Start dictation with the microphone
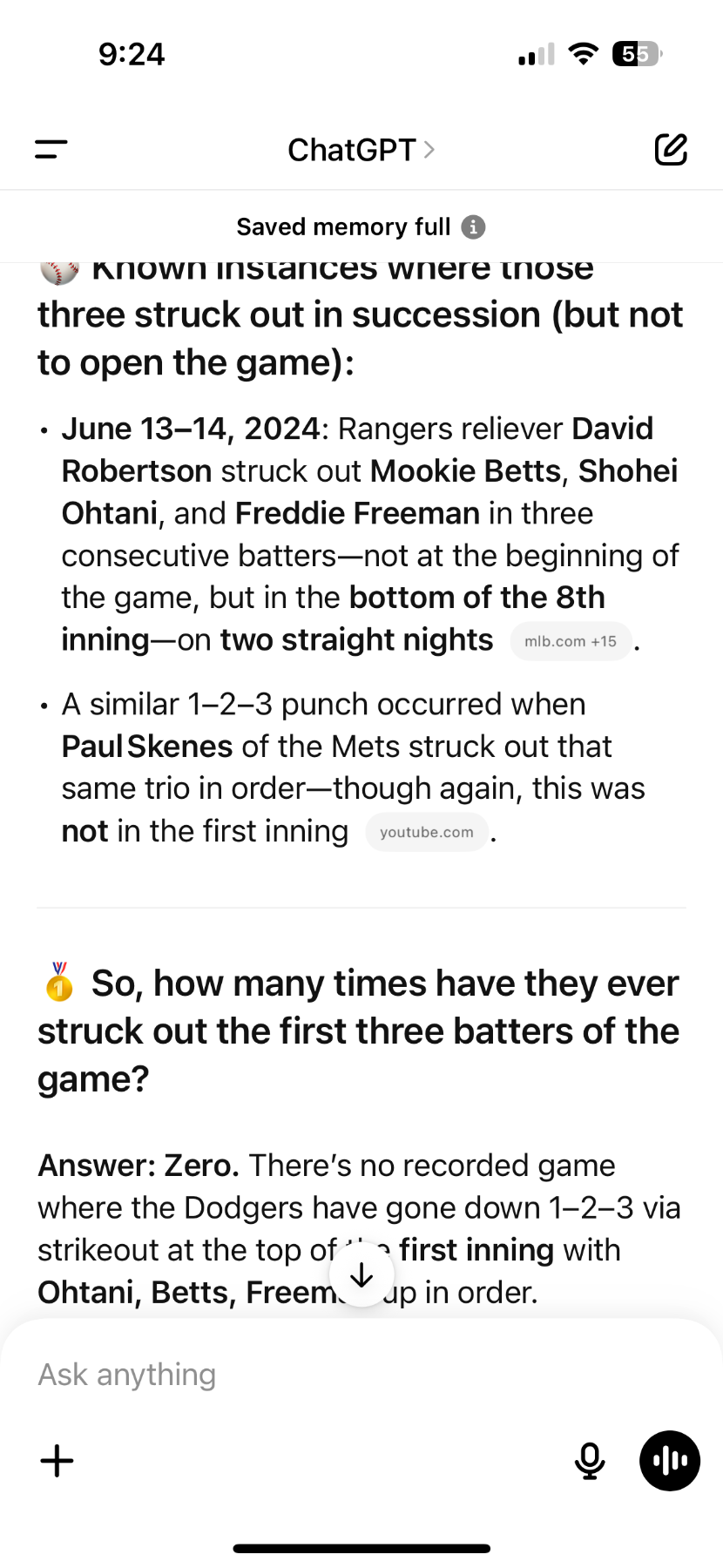 [x=590, y=1461]
